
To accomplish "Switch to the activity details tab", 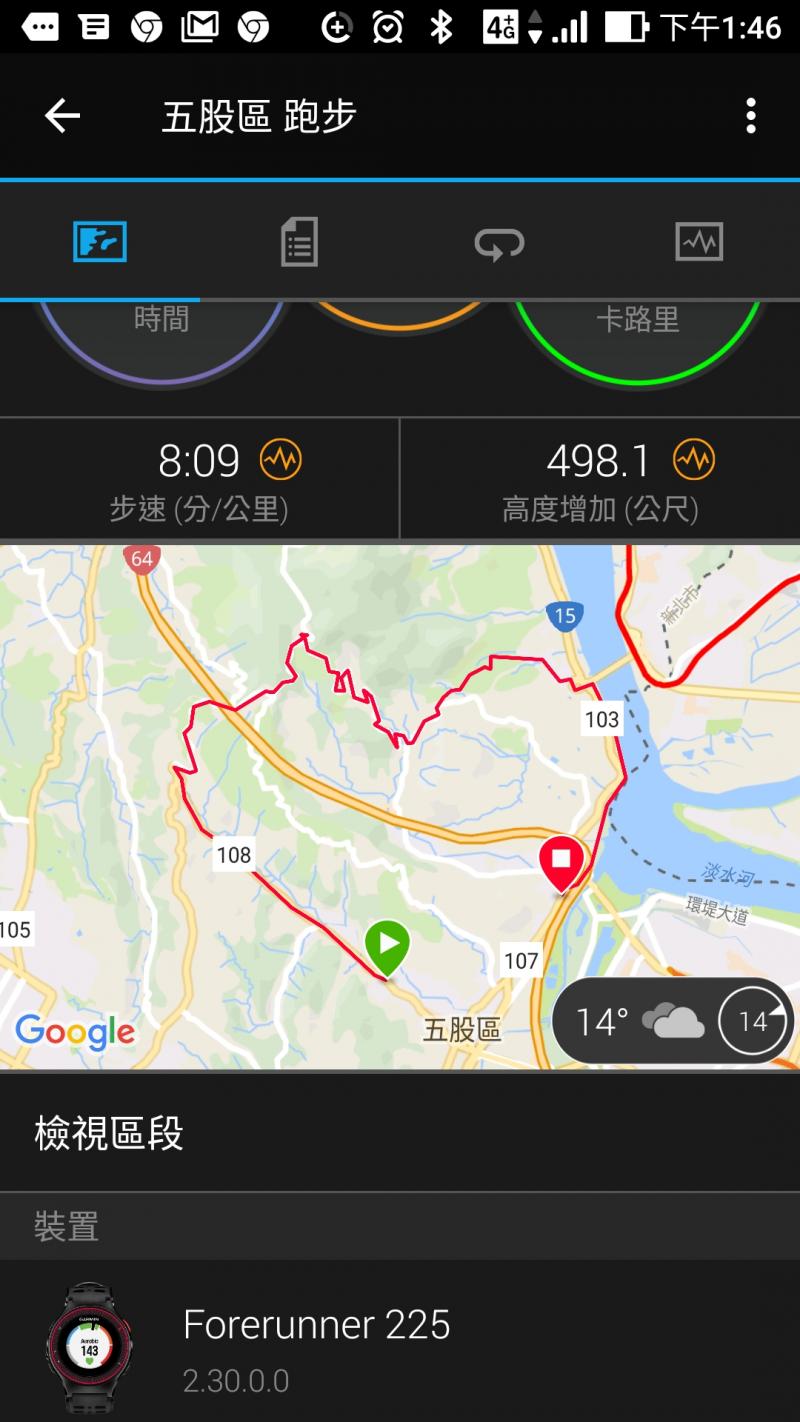I will point(299,241).
